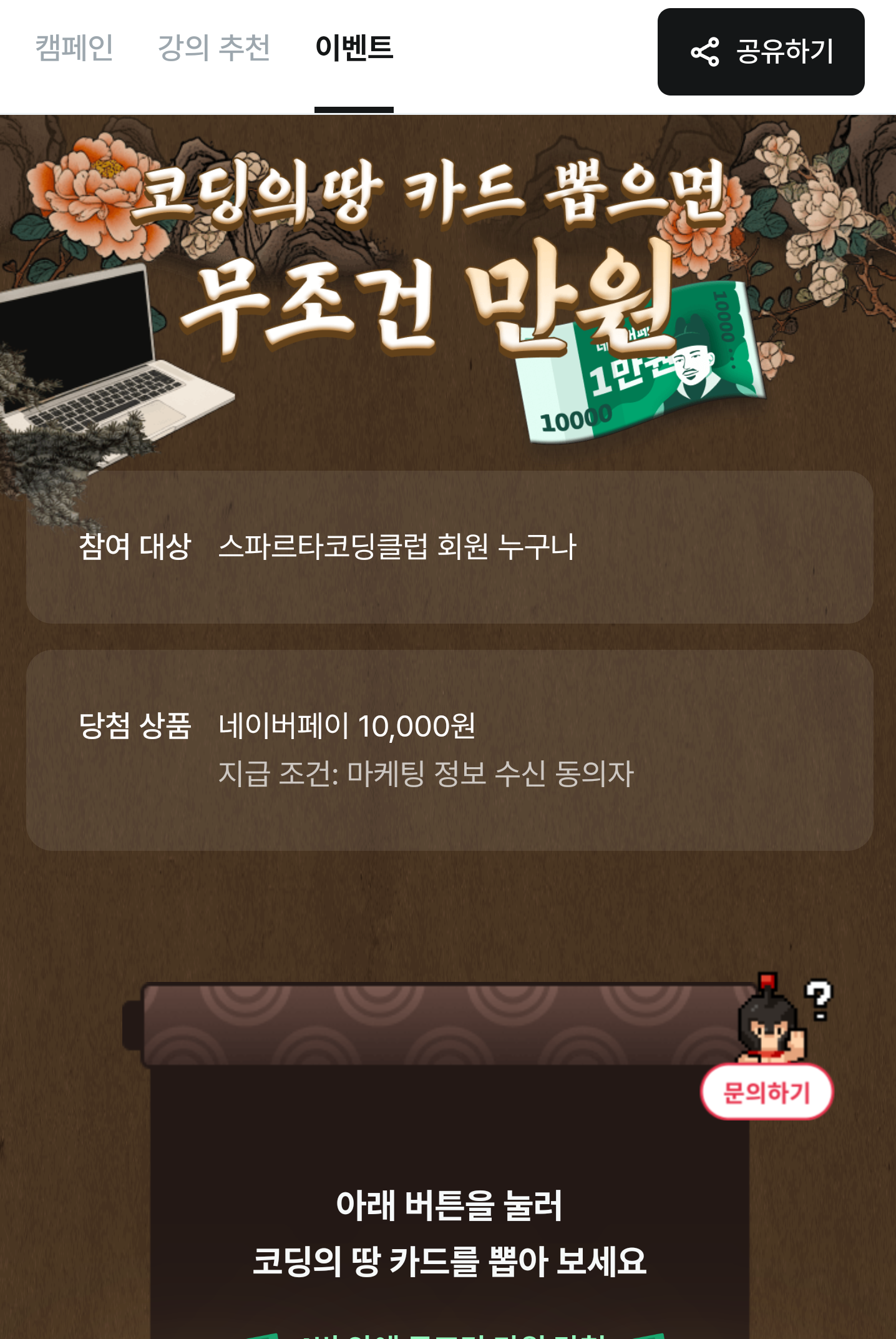This screenshot has width=896, height=1339.
Task: Select the 이벤트 tab
Action: coord(354,49)
